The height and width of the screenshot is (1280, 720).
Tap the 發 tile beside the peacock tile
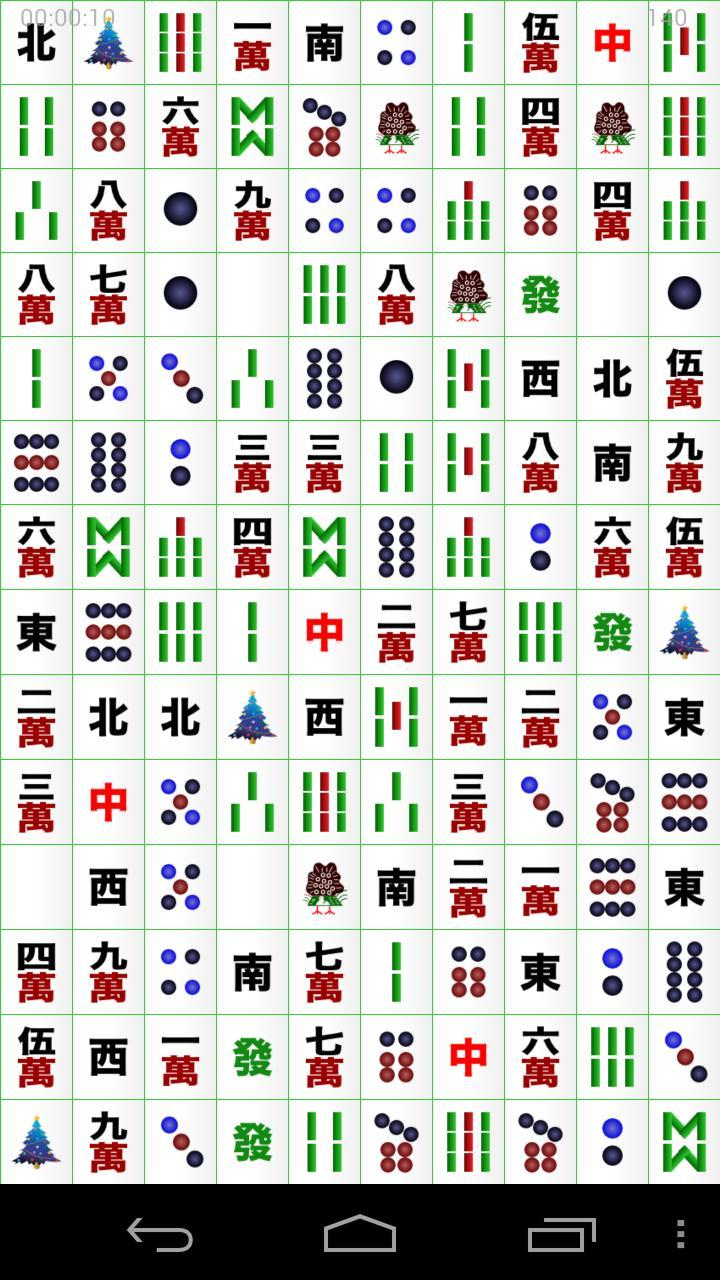point(540,295)
